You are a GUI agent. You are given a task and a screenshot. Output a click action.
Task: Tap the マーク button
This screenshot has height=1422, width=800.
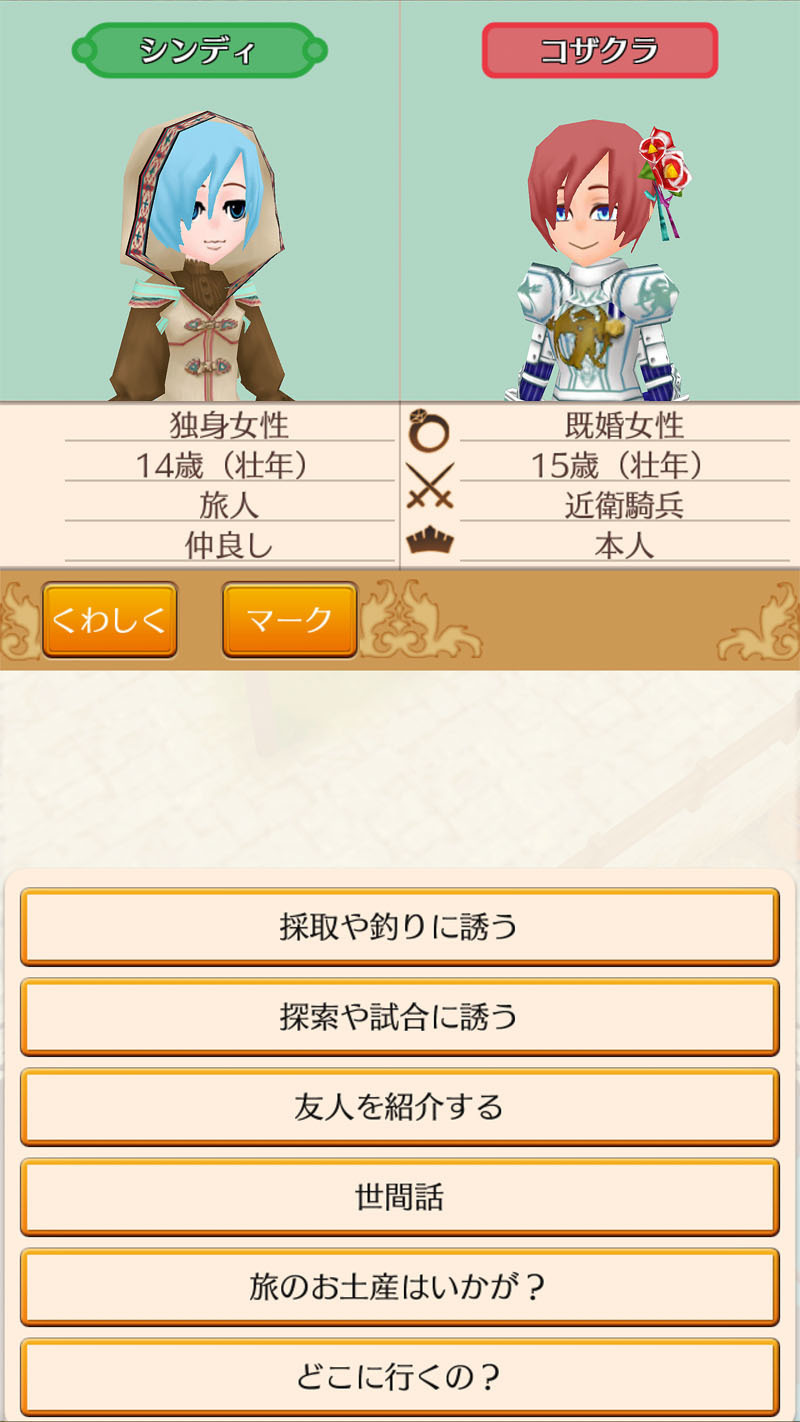290,620
